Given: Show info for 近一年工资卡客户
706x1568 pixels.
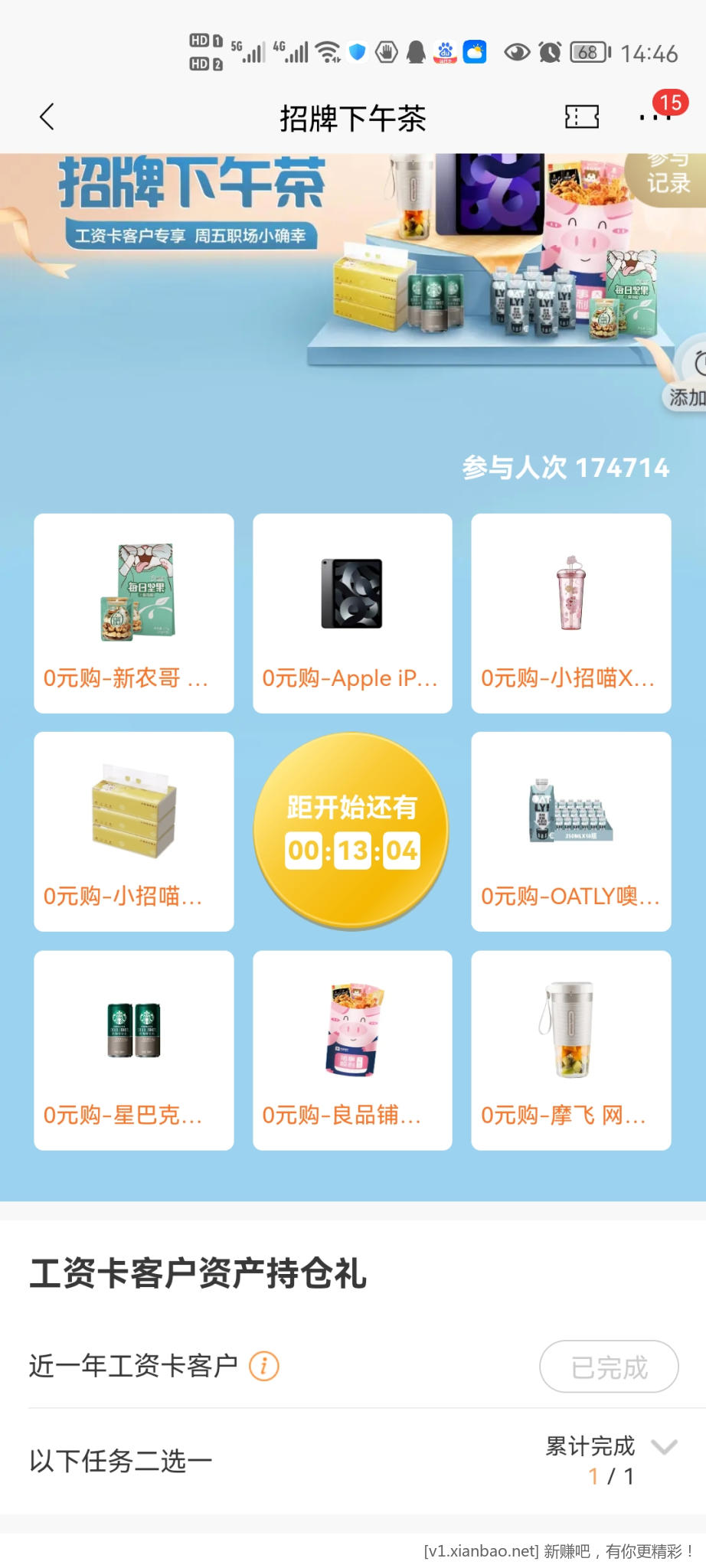Looking at the screenshot, I should click(x=264, y=1366).
